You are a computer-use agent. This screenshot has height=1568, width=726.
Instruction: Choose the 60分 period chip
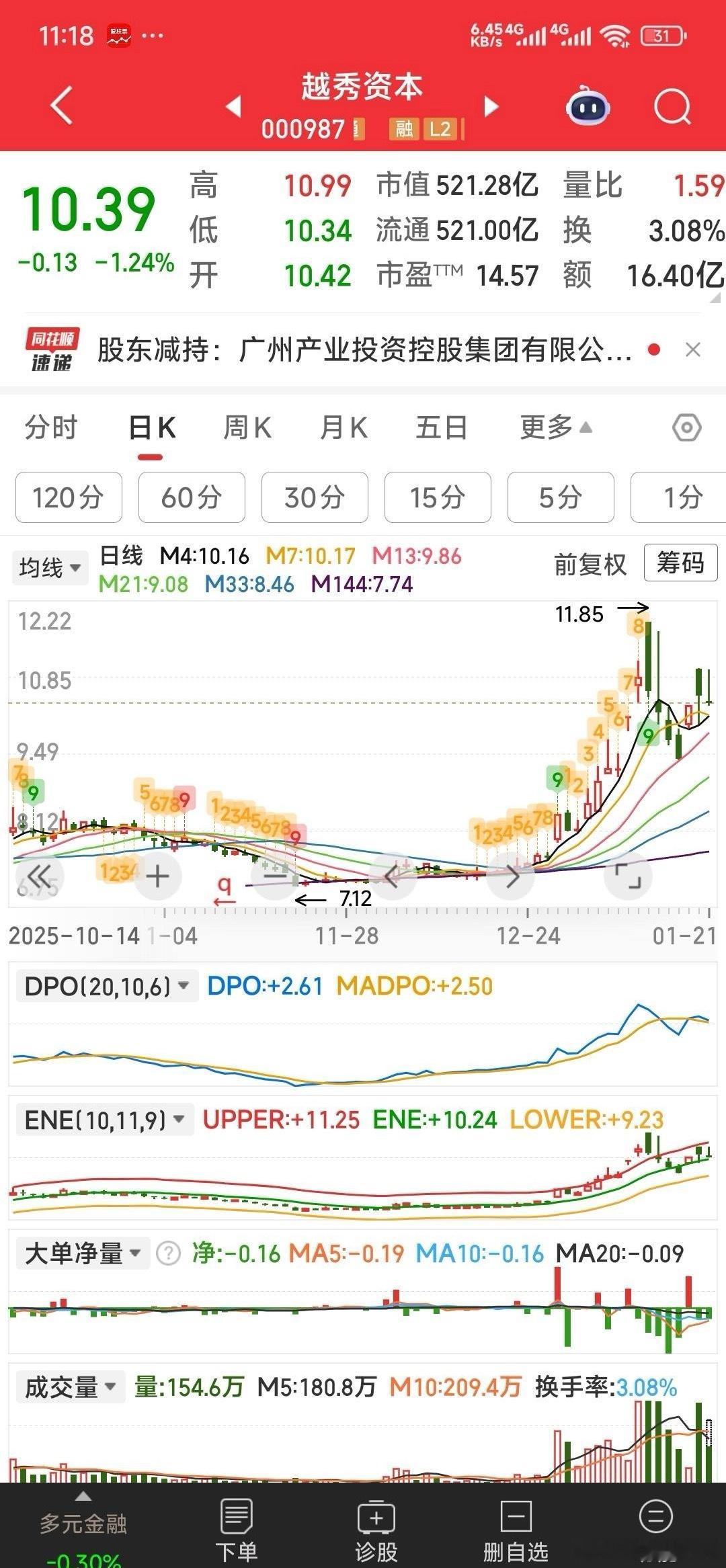192,497
